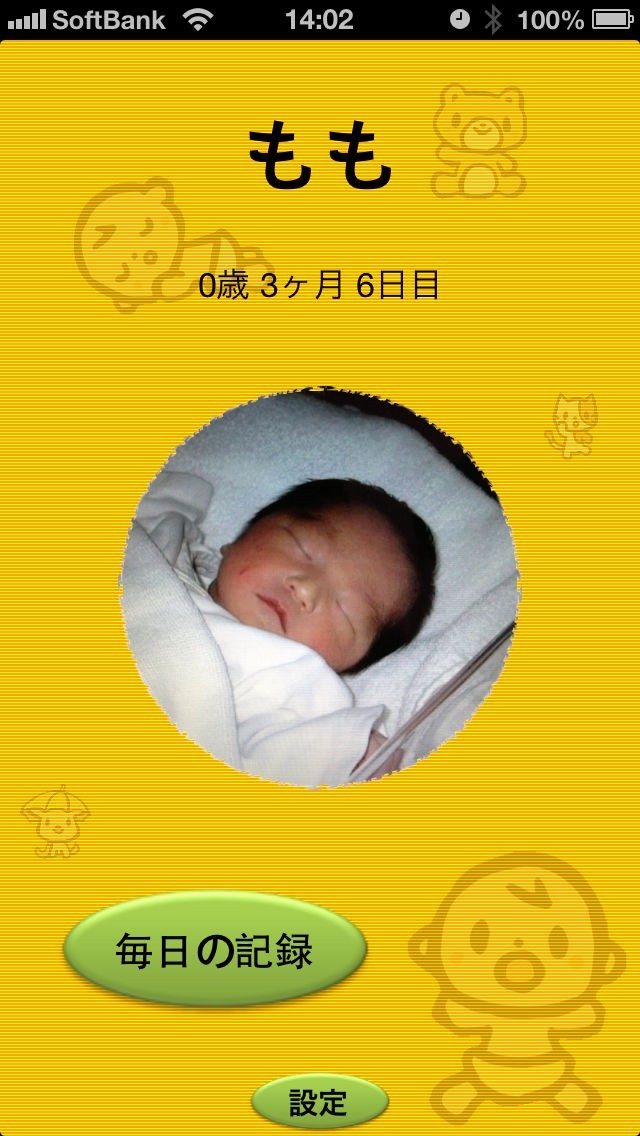This screenshot has height=1136, width=640.
Task: Open the 毎日の記録 daily record button
Action: [x=214, y=951]
